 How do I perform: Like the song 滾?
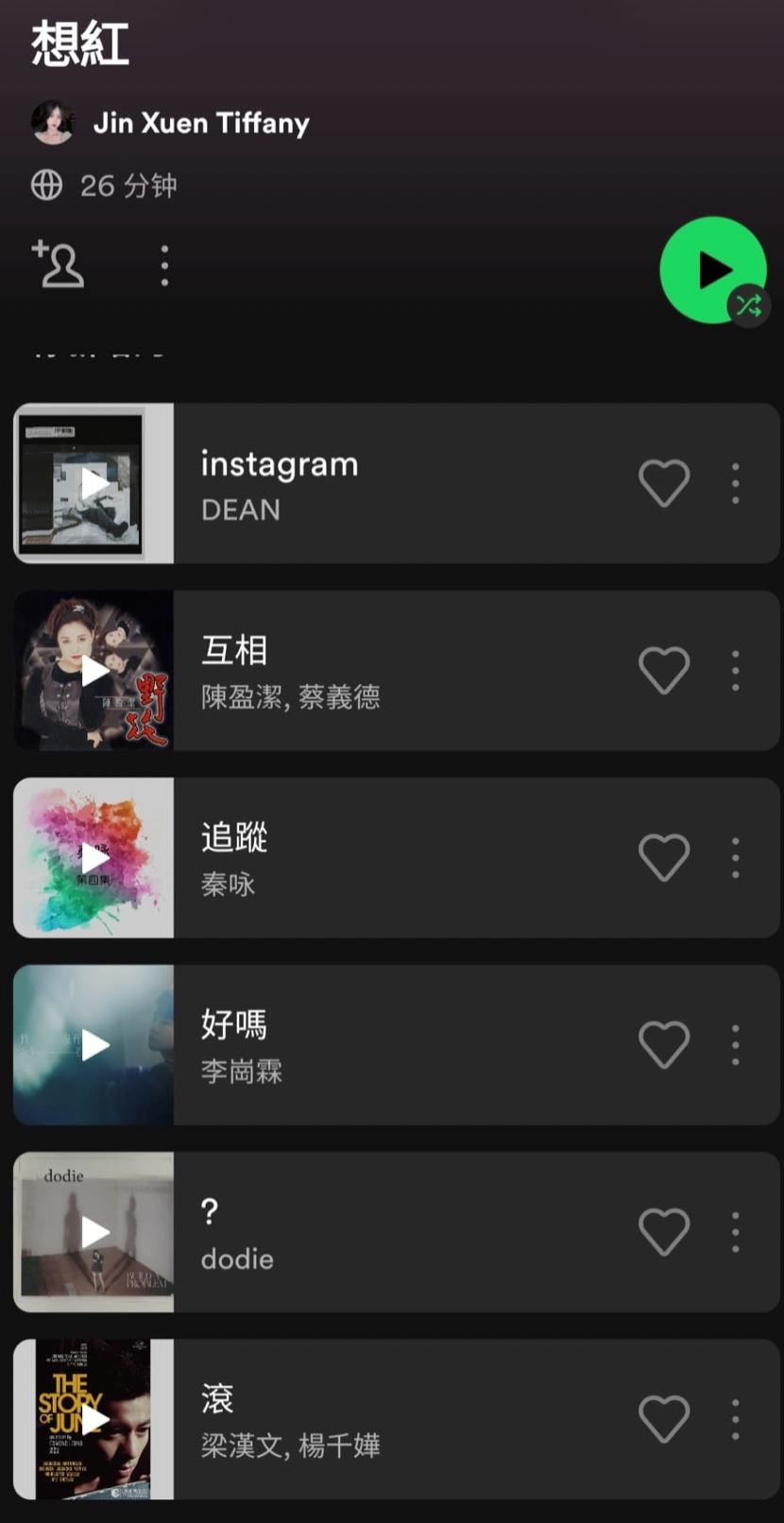664,1419
